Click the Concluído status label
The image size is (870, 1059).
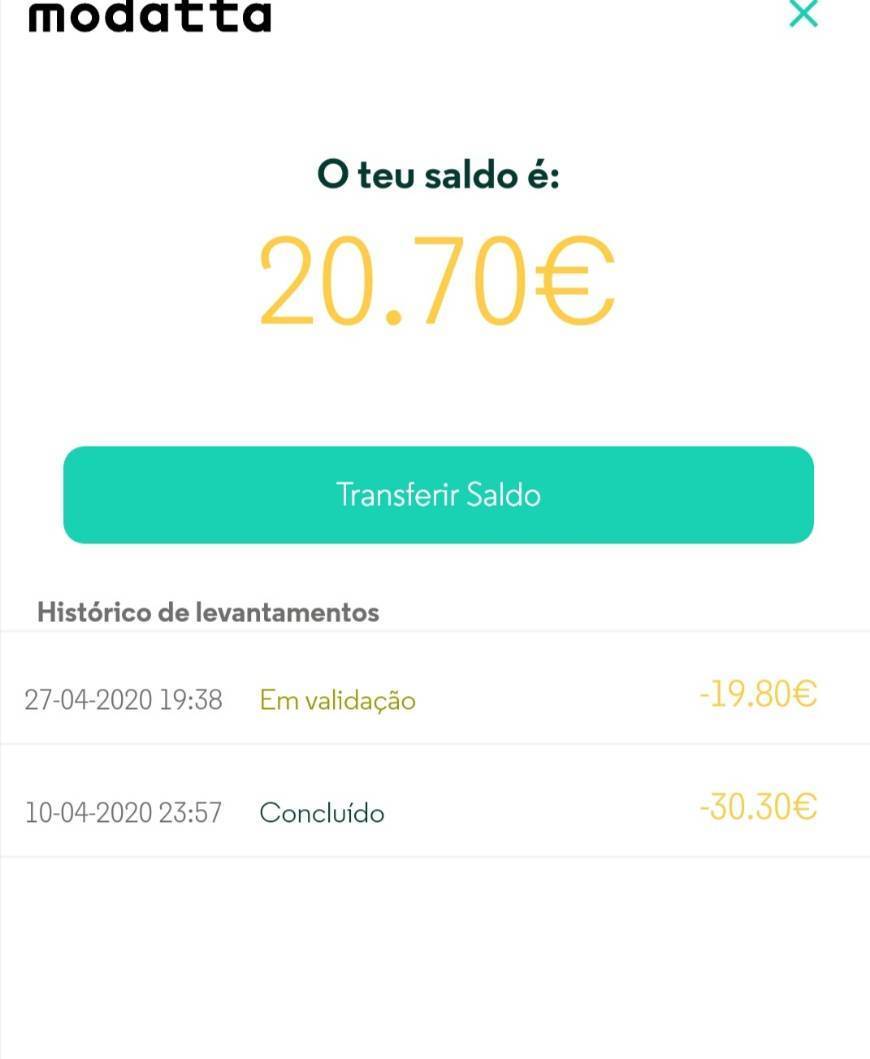tap(321, 812)
